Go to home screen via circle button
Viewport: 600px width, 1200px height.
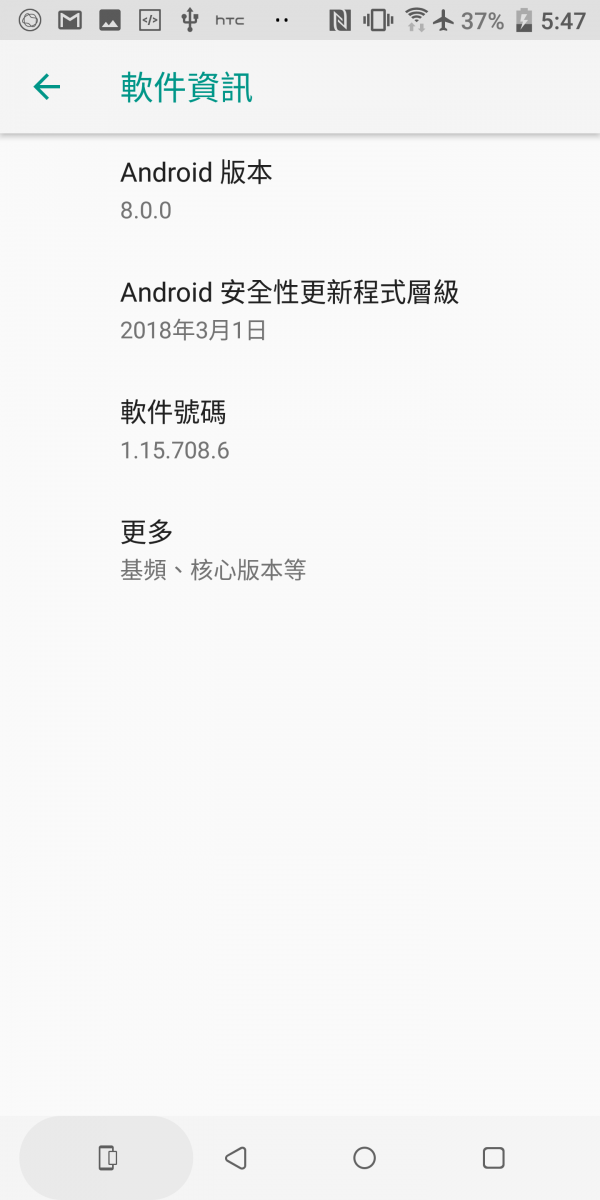click(364, 1158)
